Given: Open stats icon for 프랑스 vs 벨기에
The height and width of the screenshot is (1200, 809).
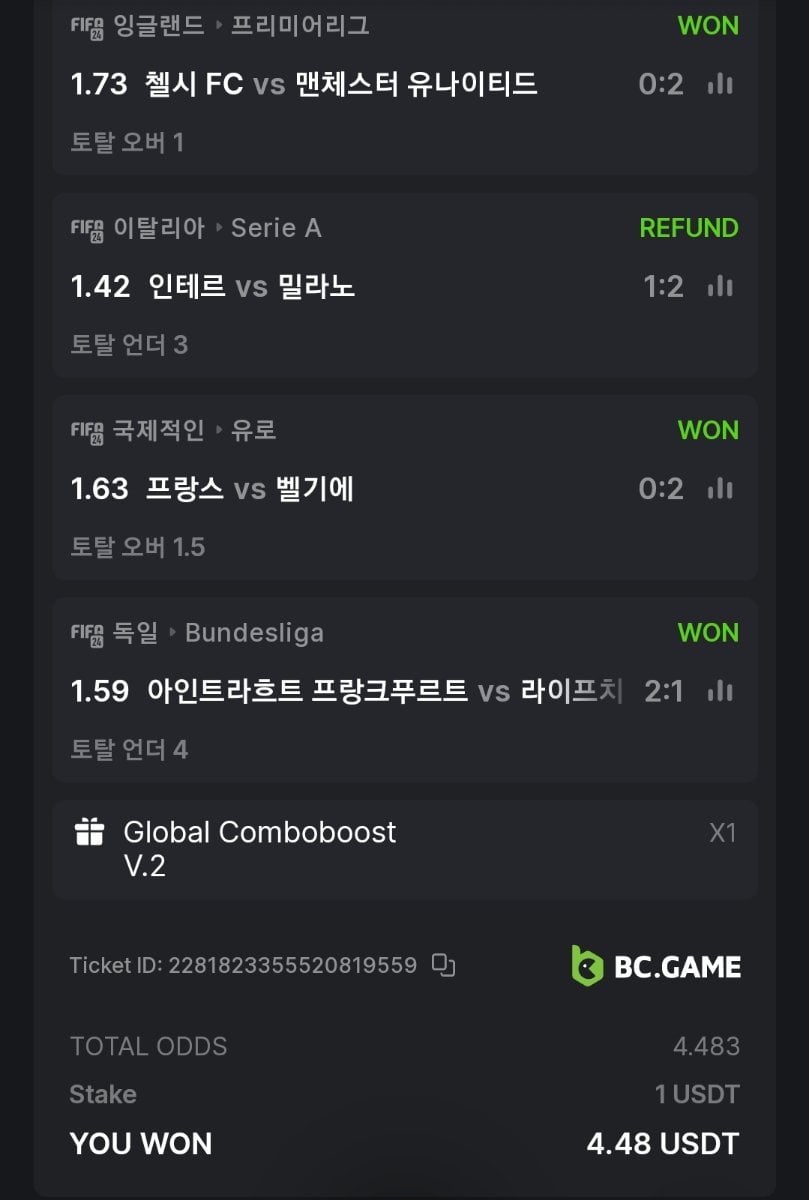Looking at the screenshot, I should click(x=720, y=489).
